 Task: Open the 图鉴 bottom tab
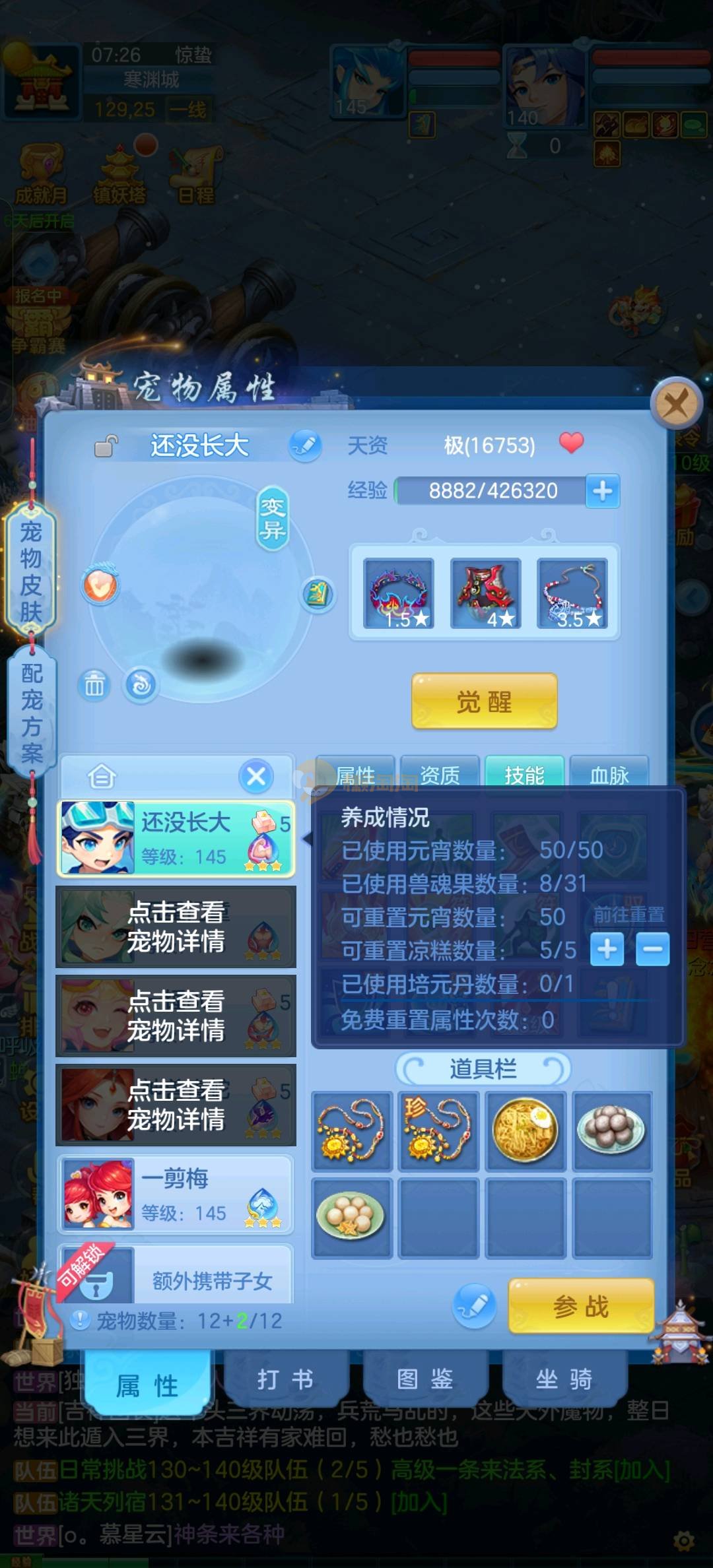[x=424, y=1378]
